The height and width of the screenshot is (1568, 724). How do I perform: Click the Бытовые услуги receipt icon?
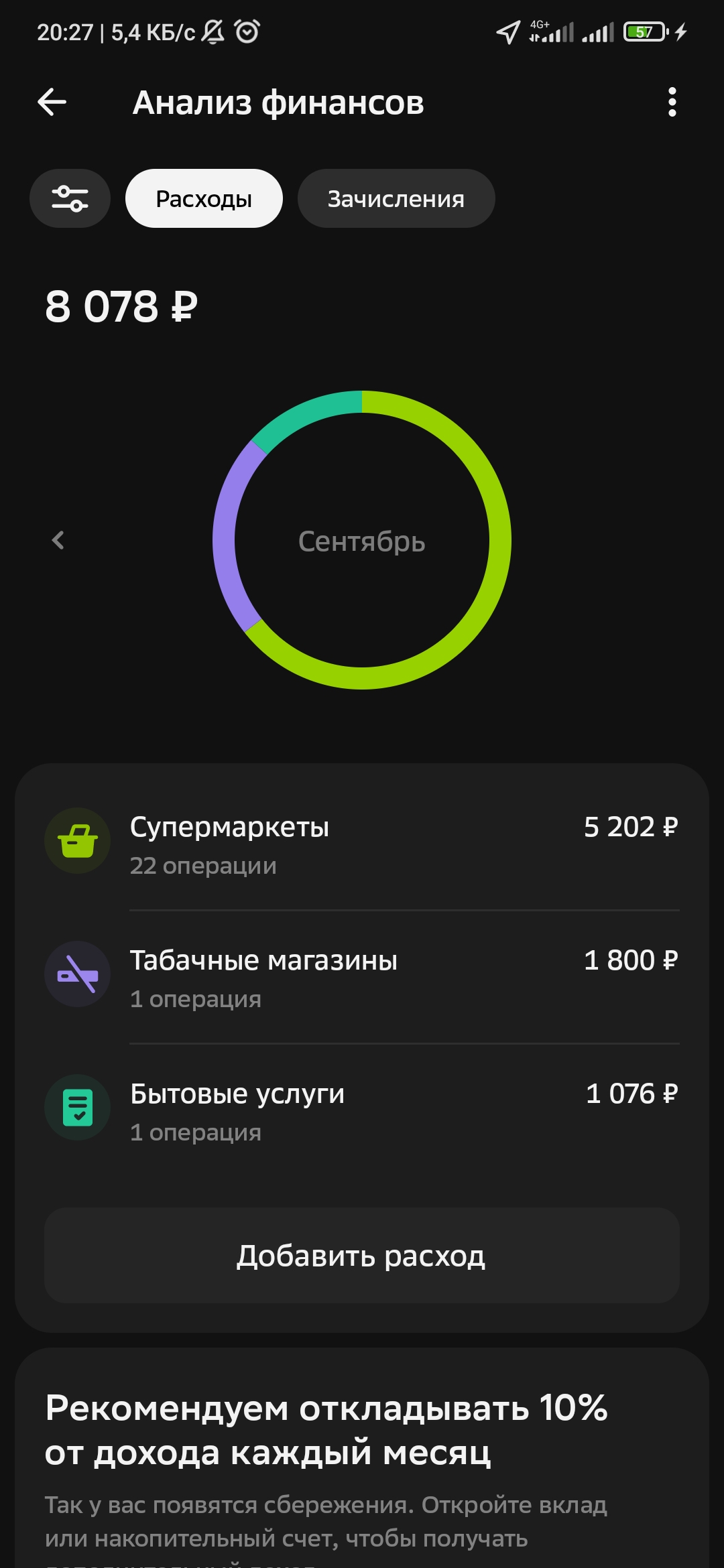point(77,1108)
